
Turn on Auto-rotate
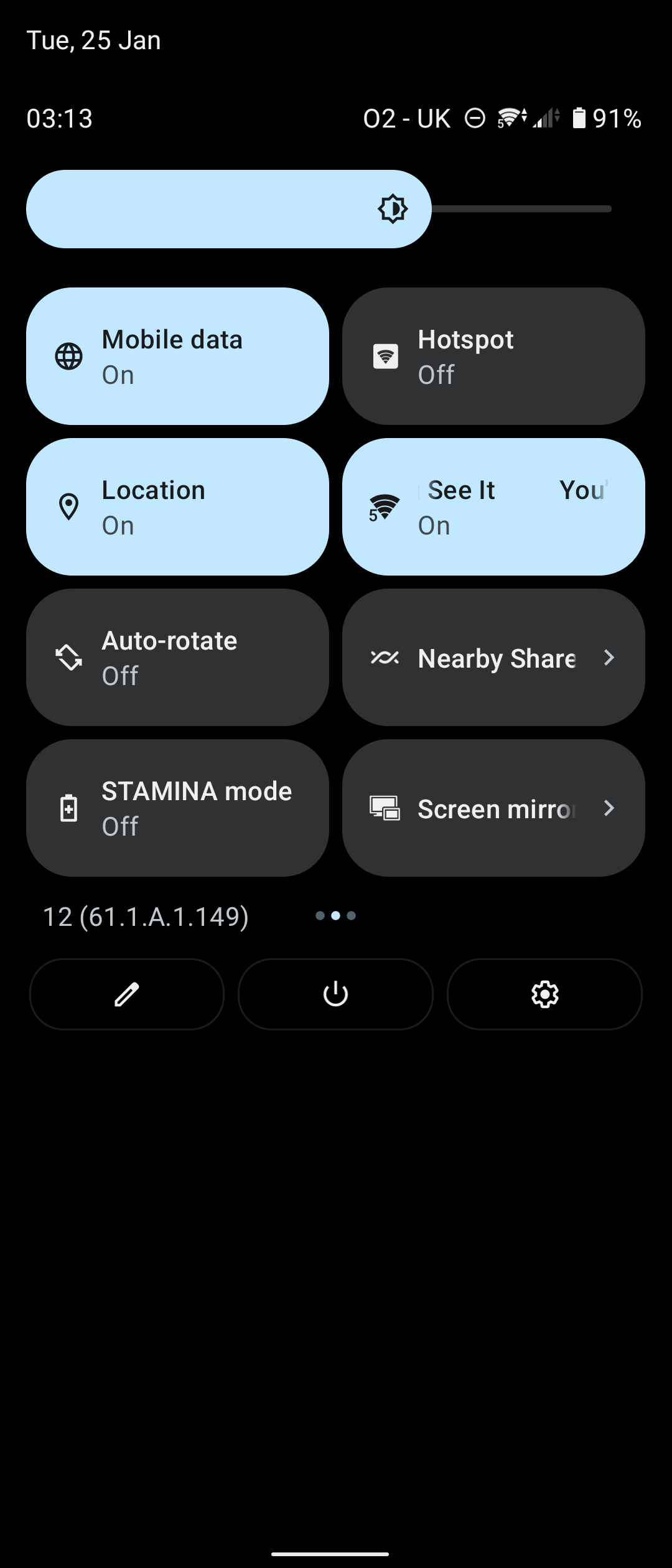(x=176, y=657)
